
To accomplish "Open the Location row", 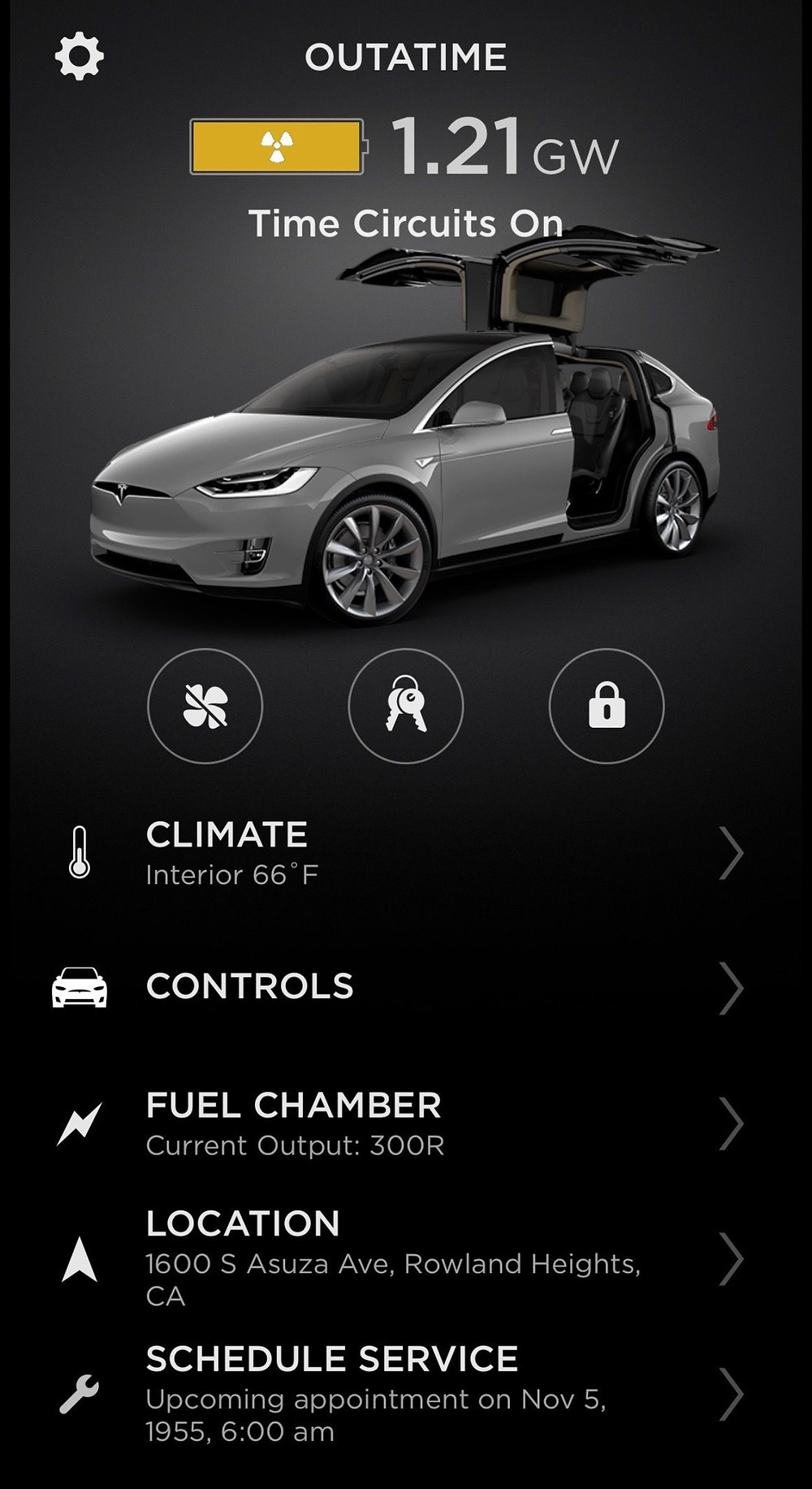I will click(x=404, y=1258).
